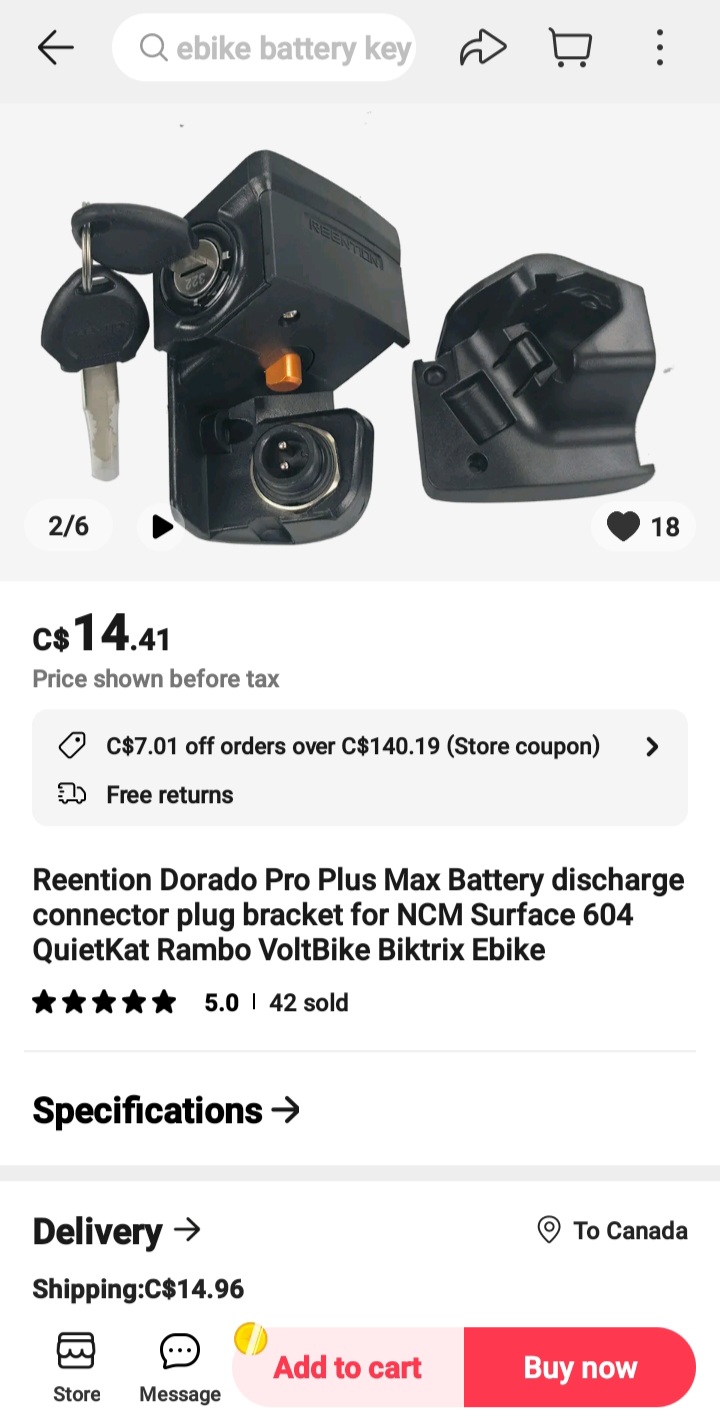720x1419 pixels.
Task: Add the item to cart
Action: click(x=347, y=1366)
